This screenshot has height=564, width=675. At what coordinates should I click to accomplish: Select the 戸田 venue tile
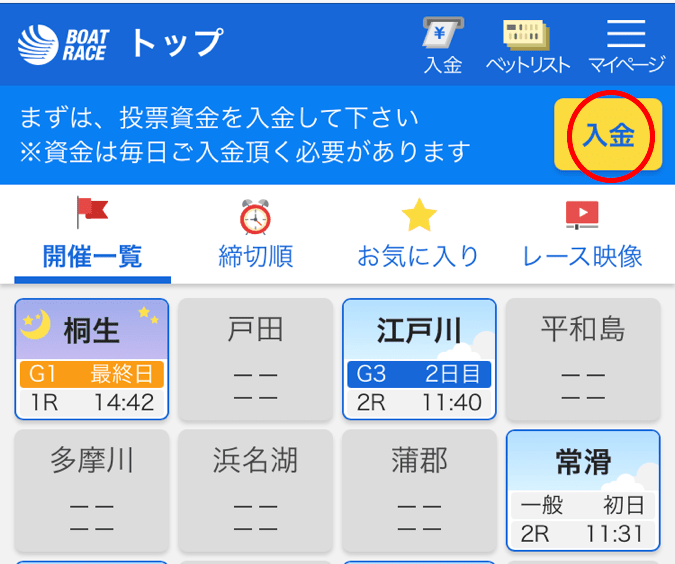pyautogui.click(x=255, y=360)
